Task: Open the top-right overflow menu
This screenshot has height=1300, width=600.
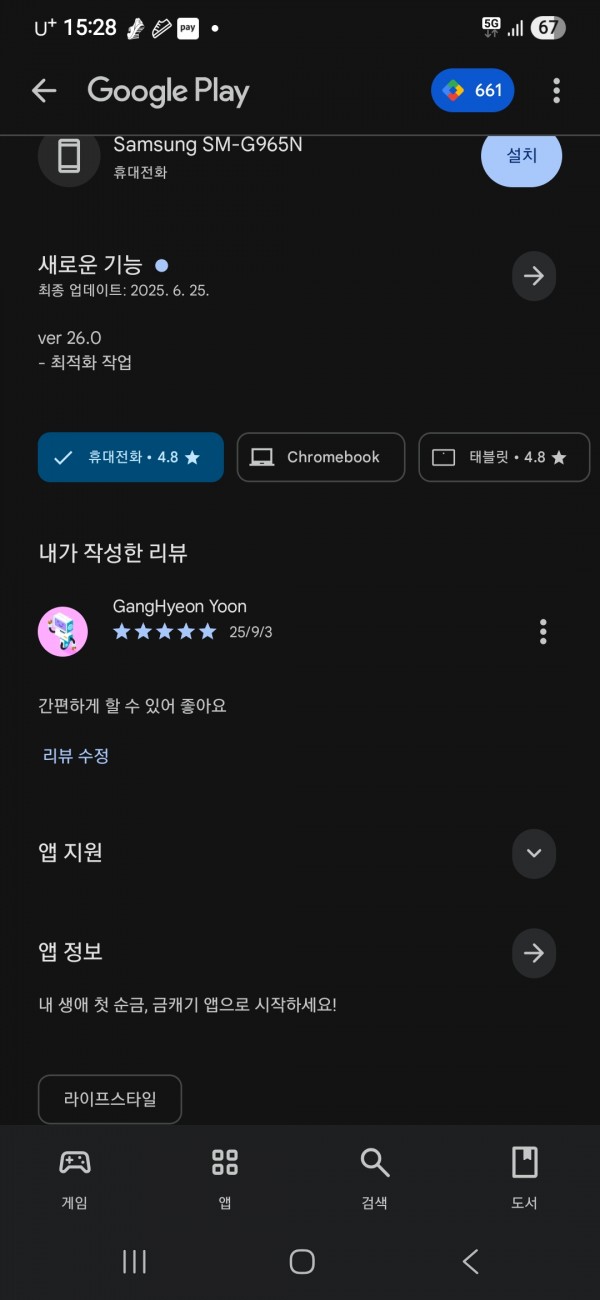Action: (x=556, y=91)
